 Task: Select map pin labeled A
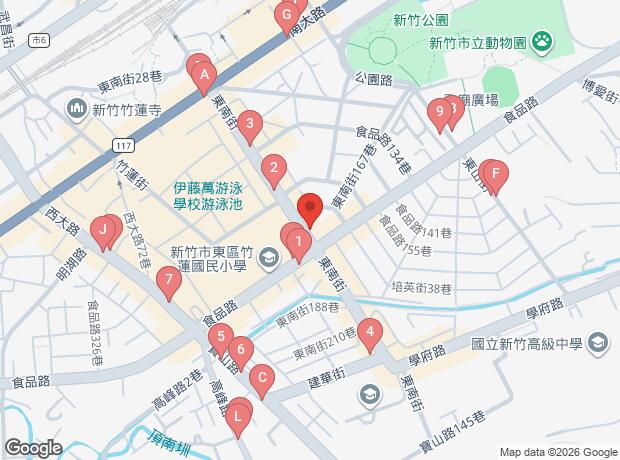point(204,75)
